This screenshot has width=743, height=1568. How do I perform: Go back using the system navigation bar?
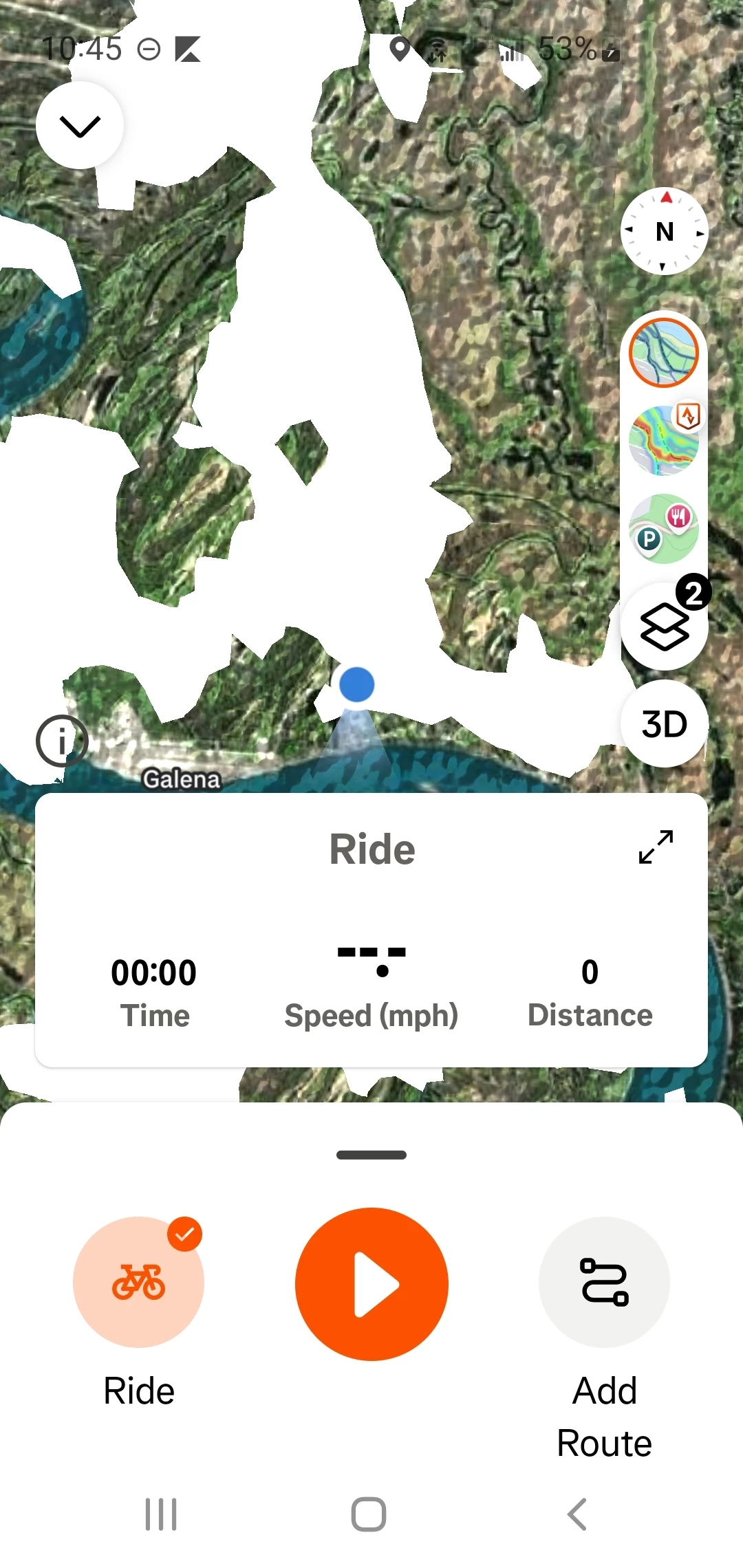click(x=577, y=1514)
